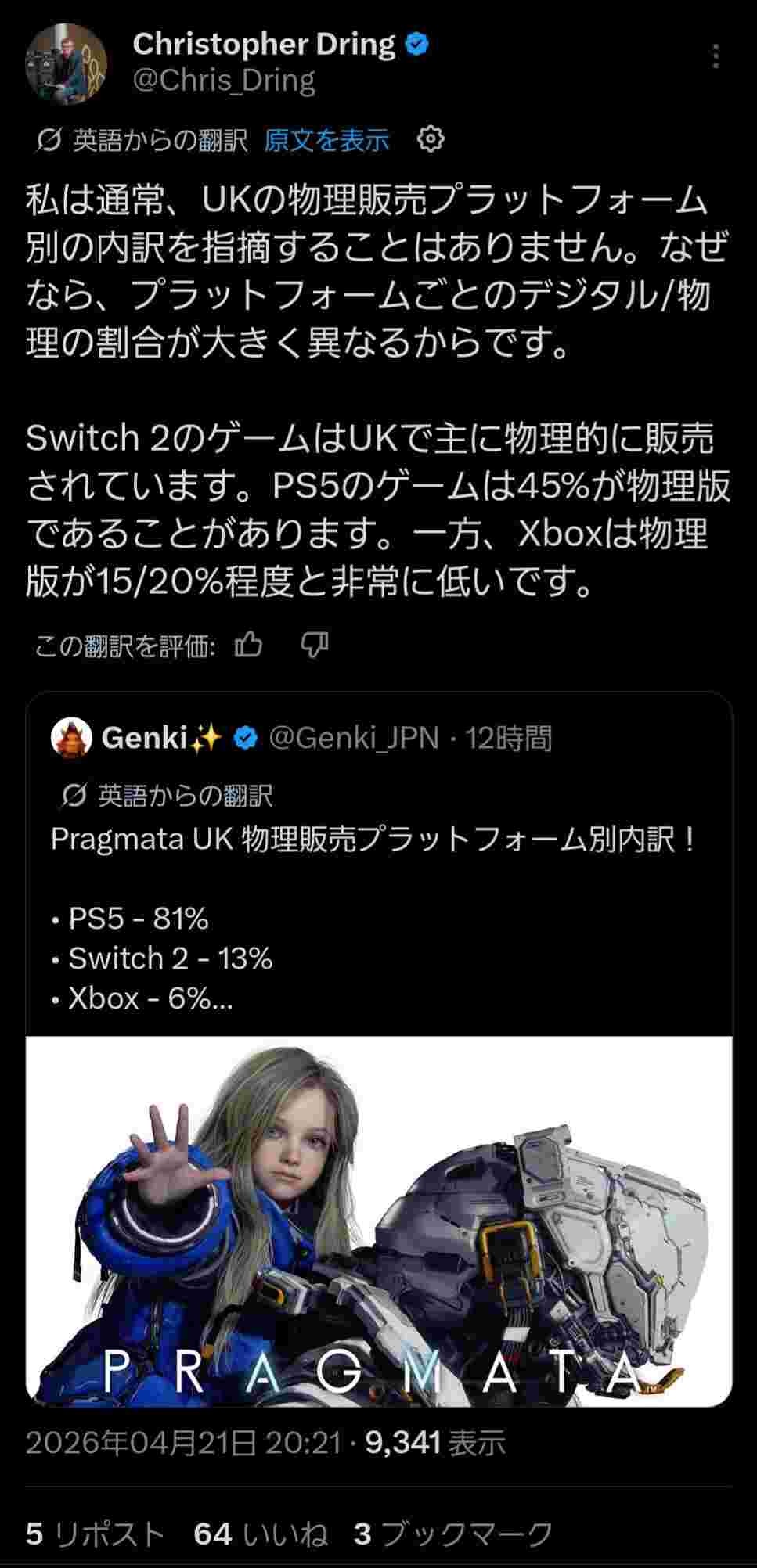Screen dimensions: 757x1568
Task: View the 64 likes list
Action: point(261,1534)
